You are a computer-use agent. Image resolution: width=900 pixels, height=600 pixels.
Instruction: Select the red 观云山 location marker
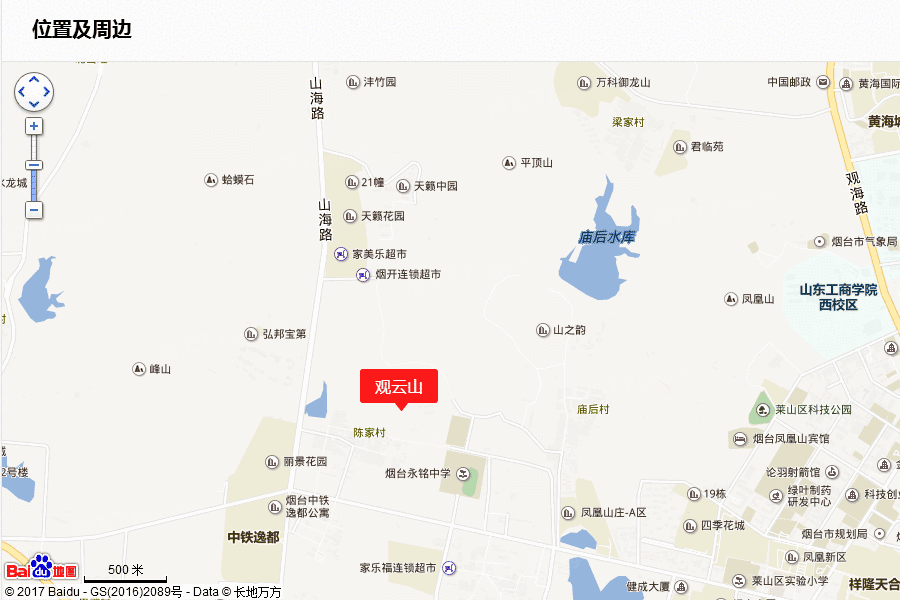coord(399,387)
